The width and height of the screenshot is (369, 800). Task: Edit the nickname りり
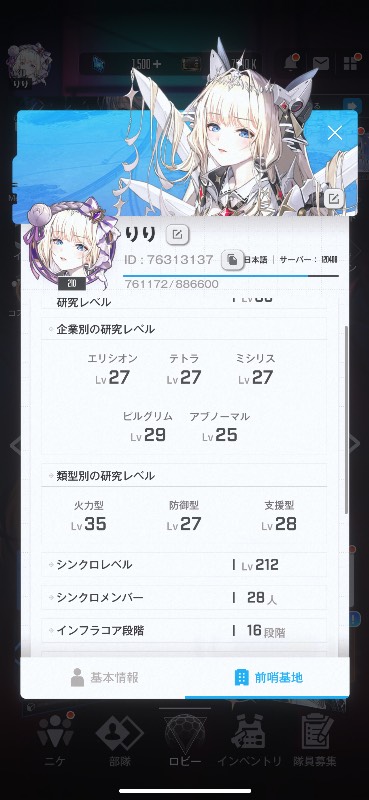177,235
